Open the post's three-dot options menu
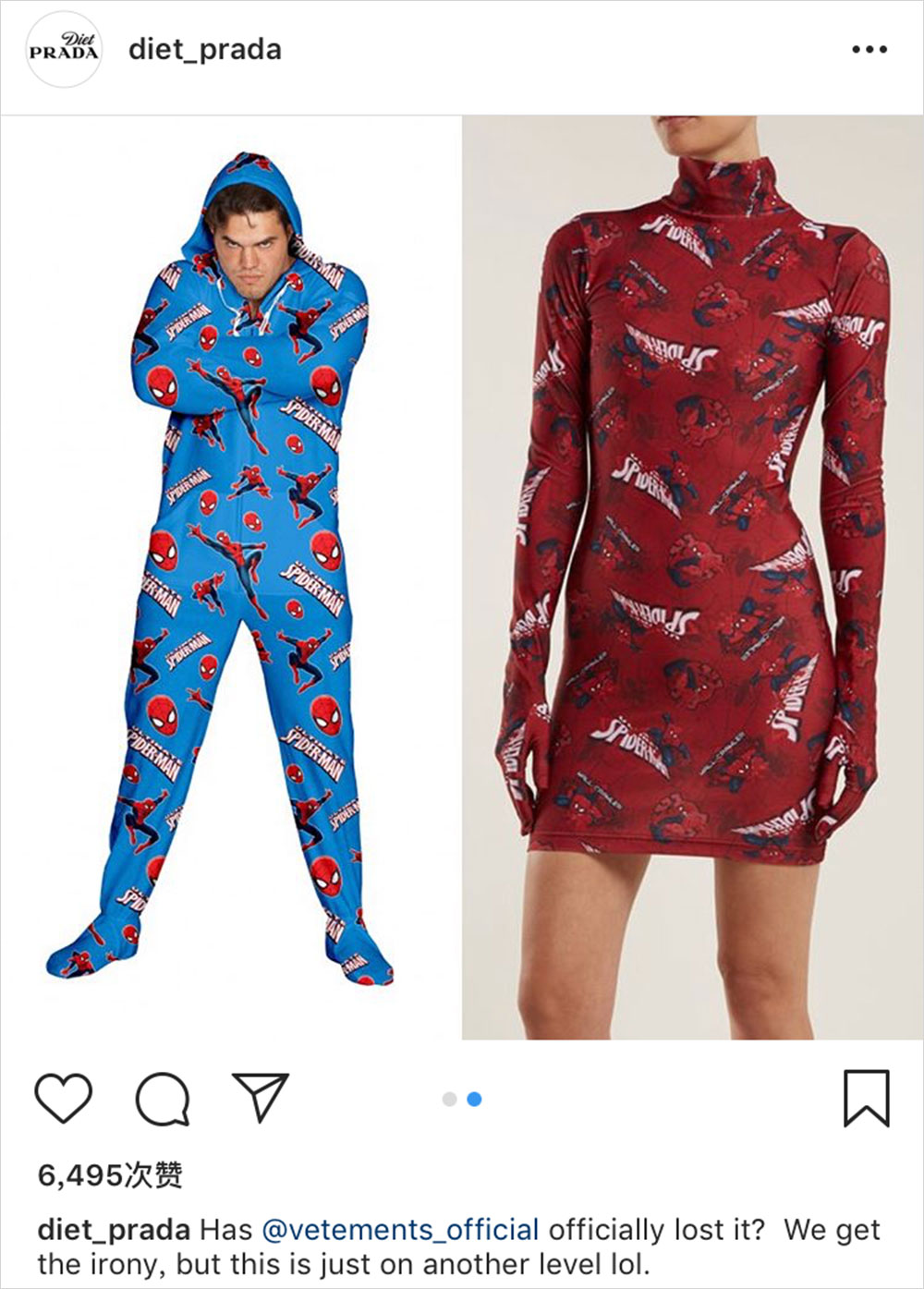The image size is (924, 1289). click(x=869, y=50)
